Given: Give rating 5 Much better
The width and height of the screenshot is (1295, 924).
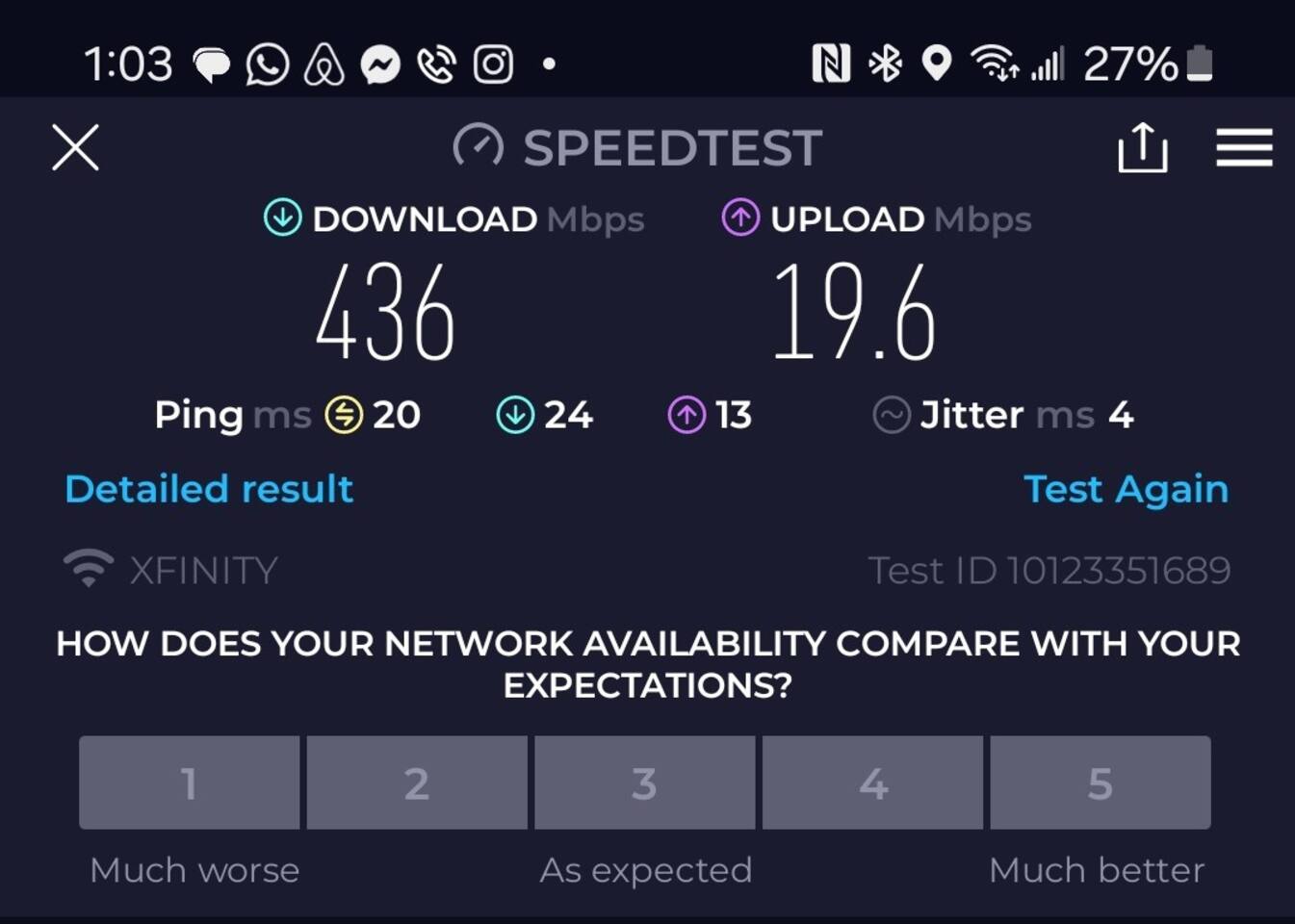Looking at the screenshot, I should click(x=1100, y=783).
